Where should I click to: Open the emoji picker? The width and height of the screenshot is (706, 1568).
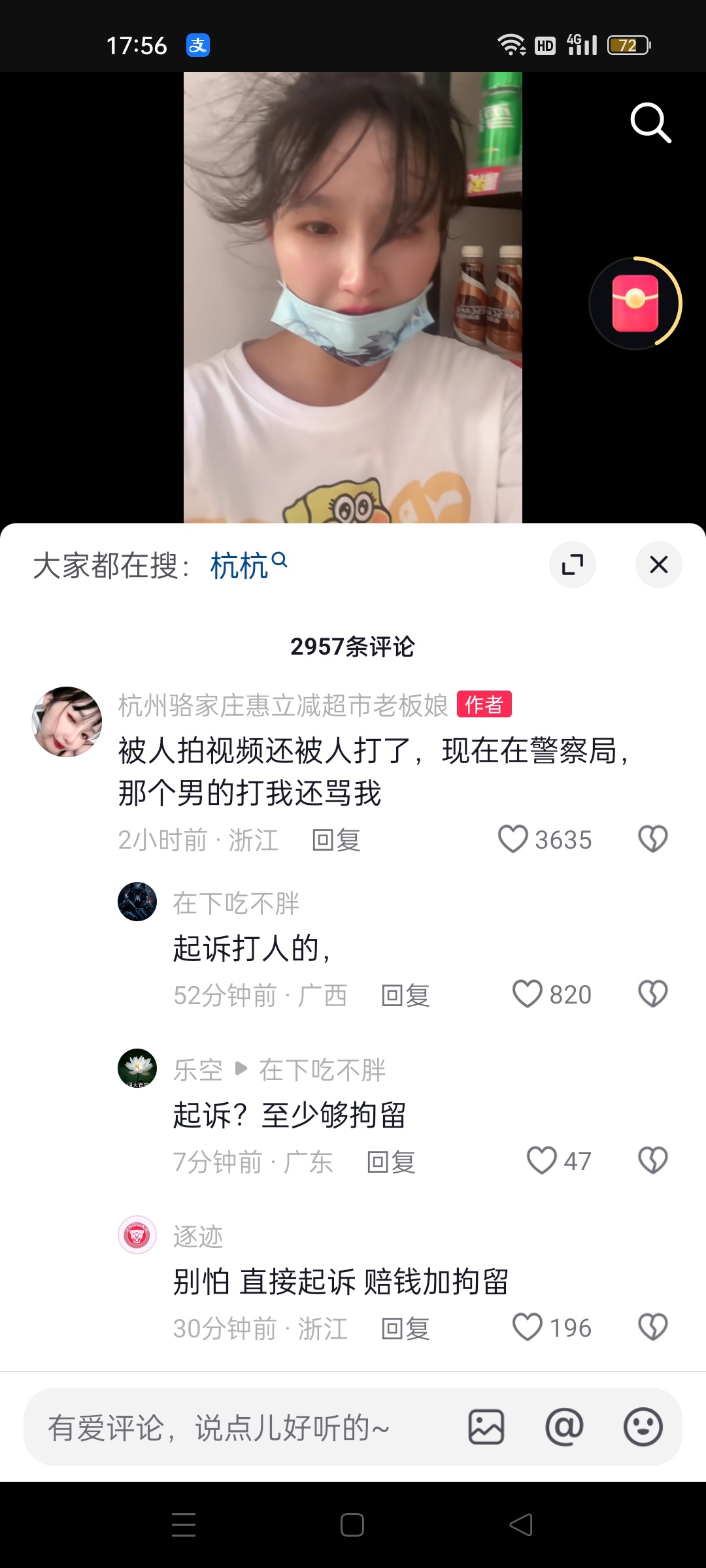643,1427
